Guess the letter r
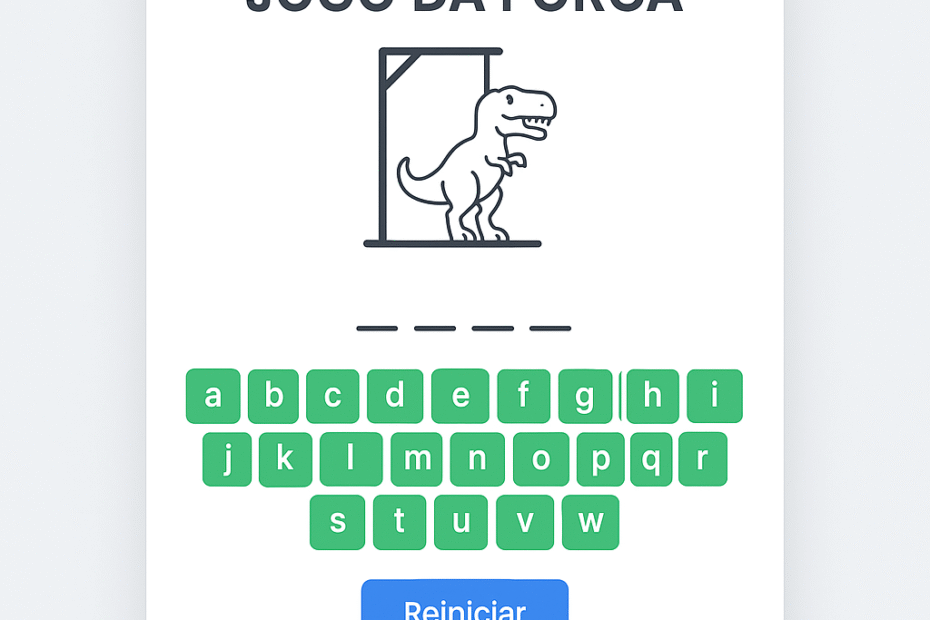The height and width of the screenshot is (620, 930). click(x=702, y=459)
